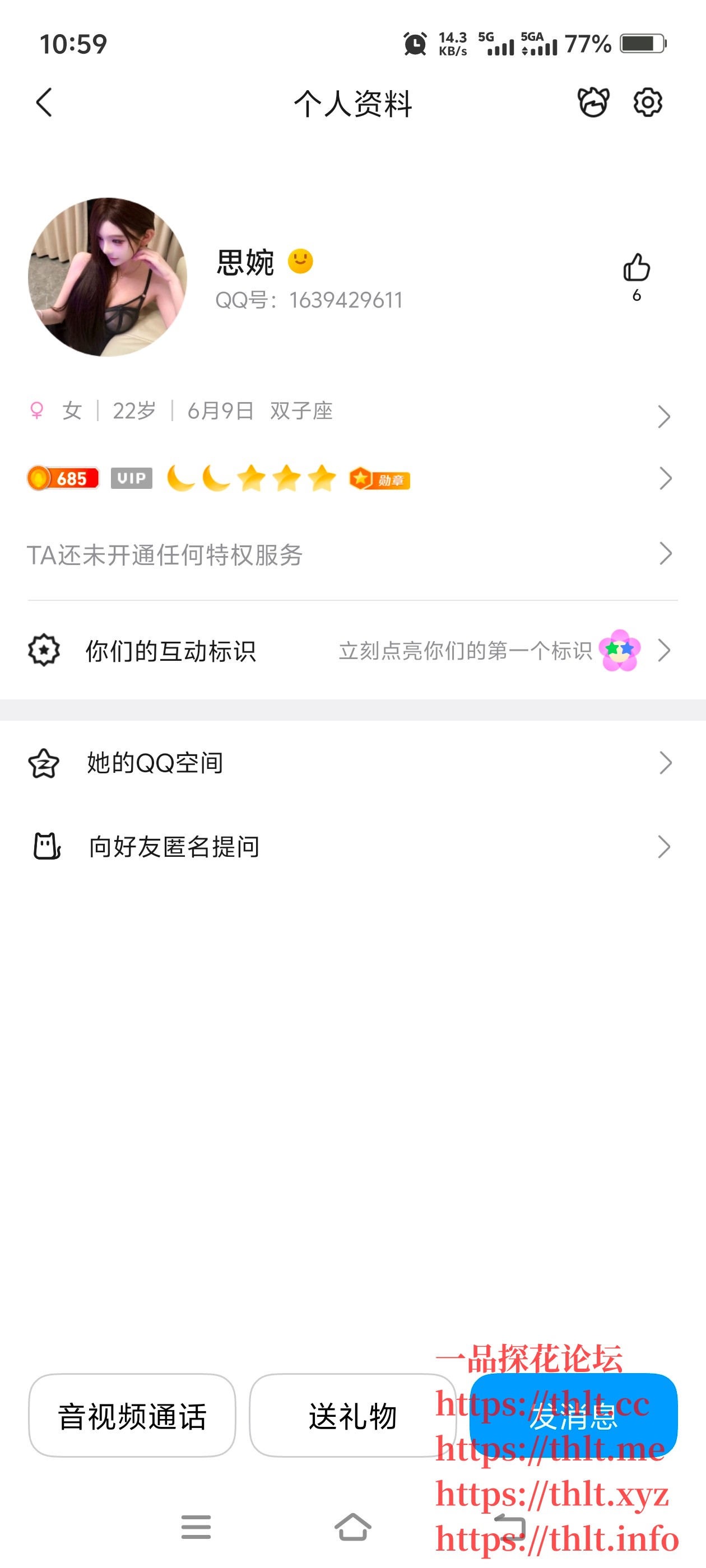The image size is (706, 1568).
Task: Tap the anonymous question cat icon
Action: (45, 846)
